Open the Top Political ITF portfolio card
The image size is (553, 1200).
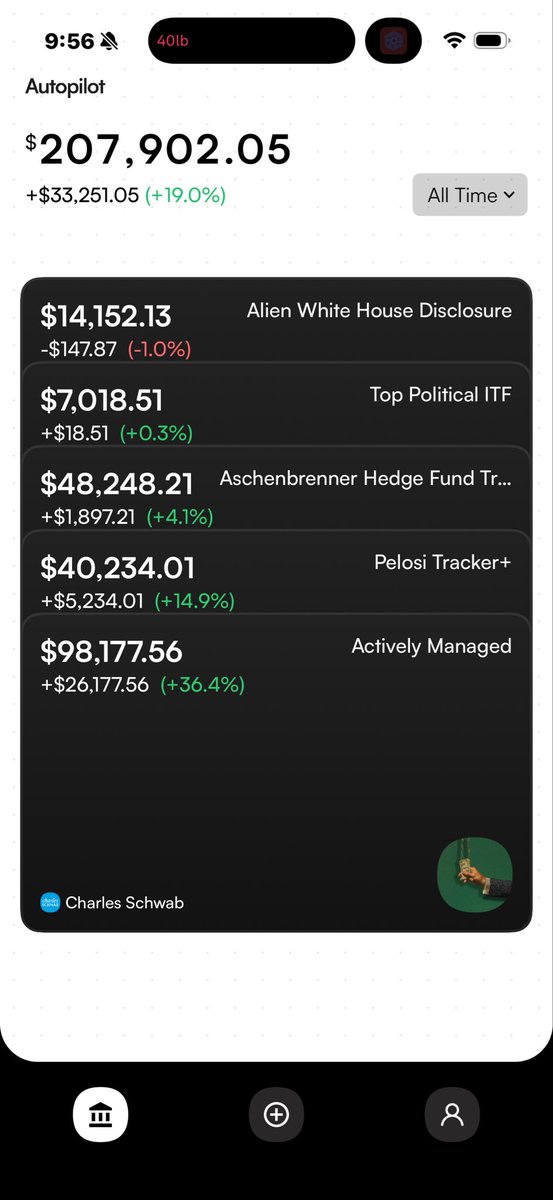pos(276,404)
